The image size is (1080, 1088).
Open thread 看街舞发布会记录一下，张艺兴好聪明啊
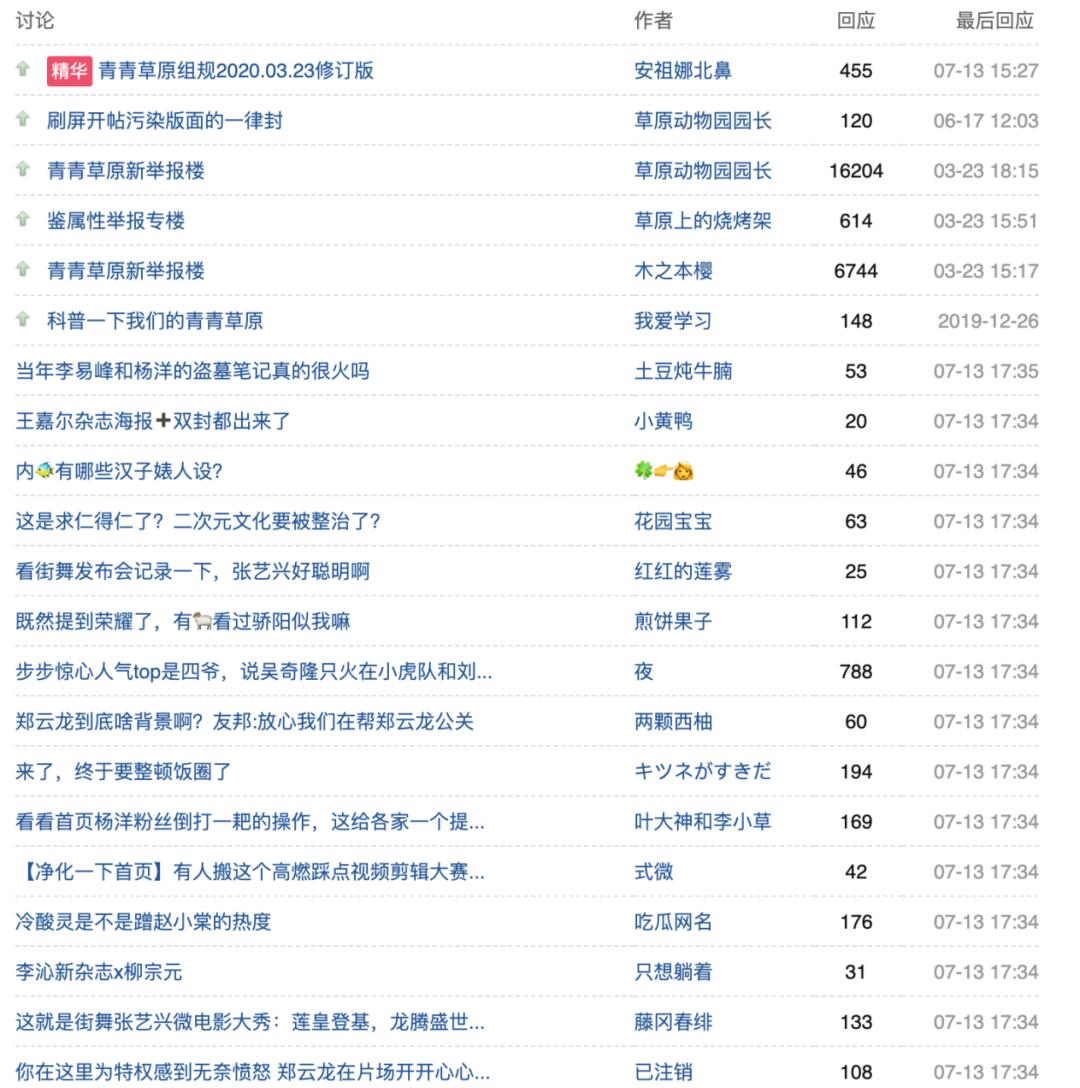(193, 571)
